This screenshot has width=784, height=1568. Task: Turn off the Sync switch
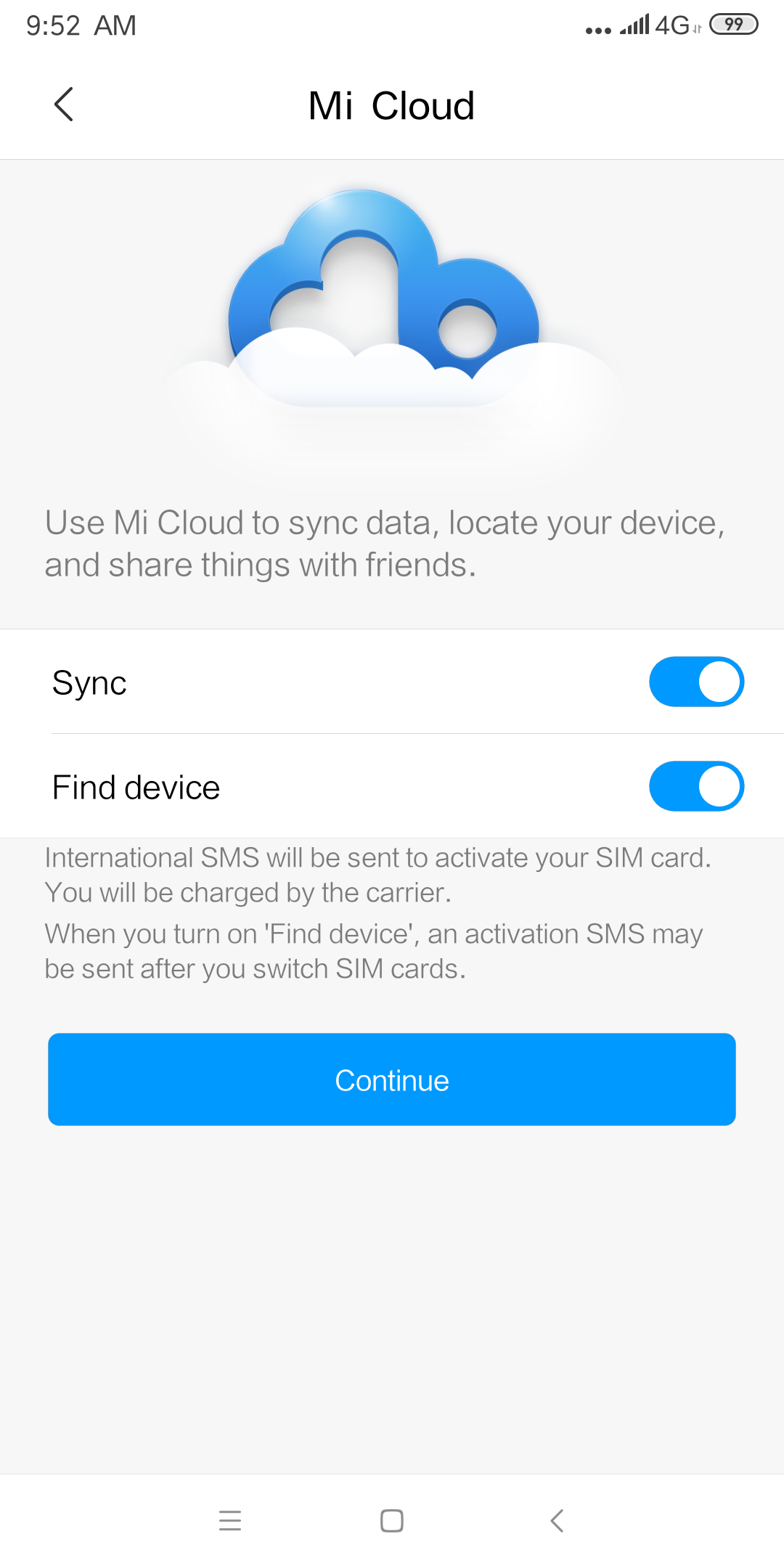pyautogui.click(x=695, y=682)
